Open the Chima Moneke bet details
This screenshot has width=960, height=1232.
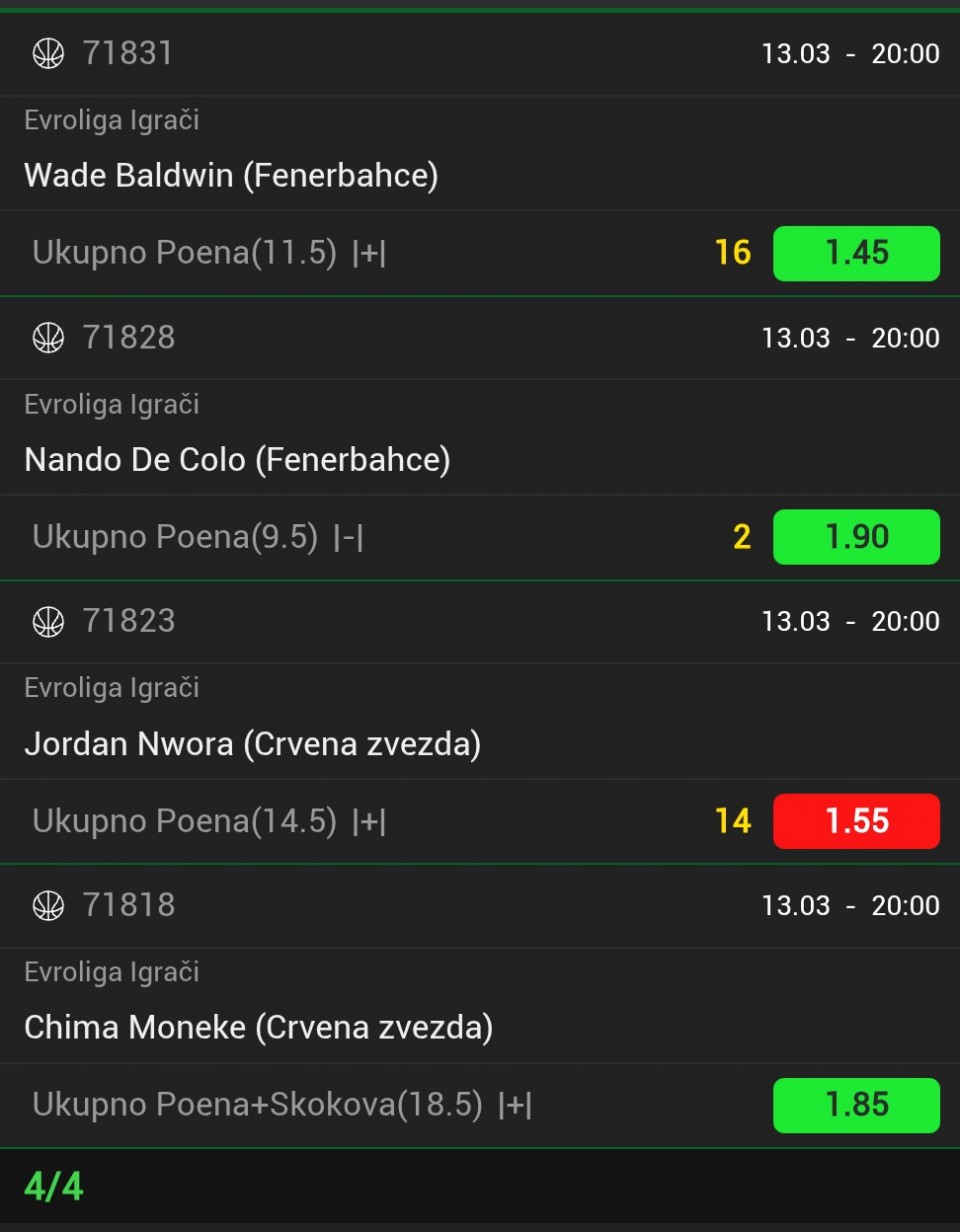point(258,1028)
